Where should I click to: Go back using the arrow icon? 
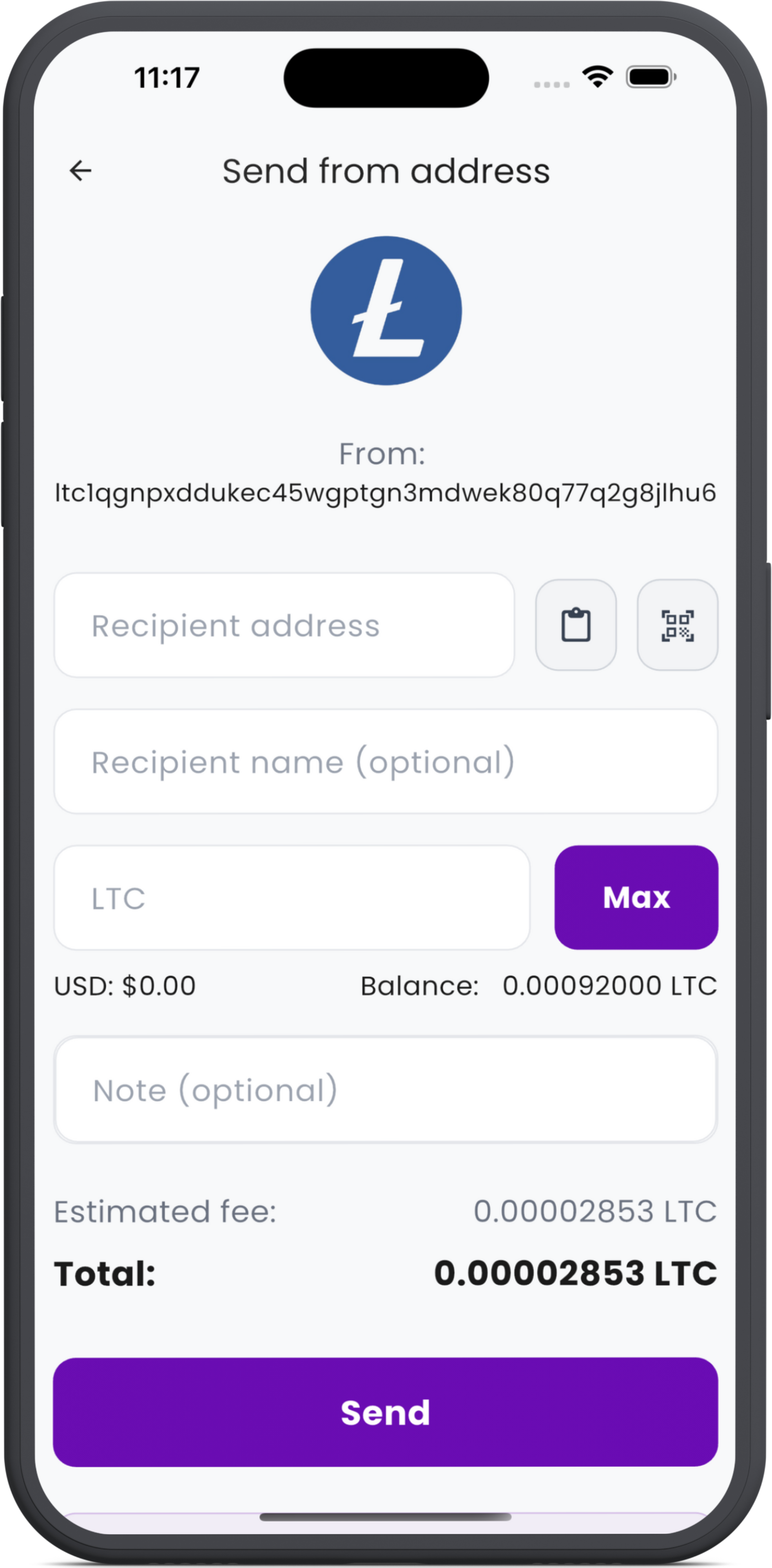click(80, 171)
